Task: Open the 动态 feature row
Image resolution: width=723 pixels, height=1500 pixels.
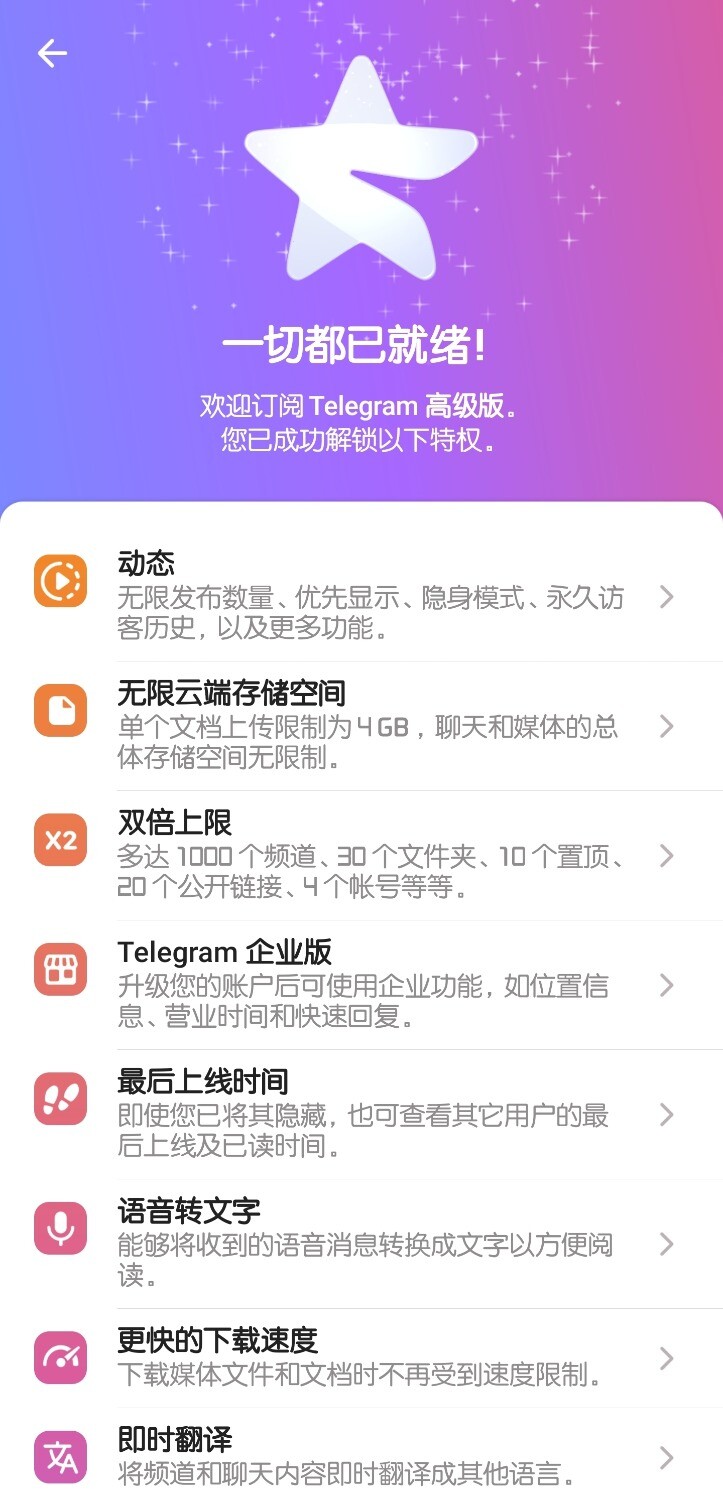Action: pyautogui.click(x=370, y=597)
